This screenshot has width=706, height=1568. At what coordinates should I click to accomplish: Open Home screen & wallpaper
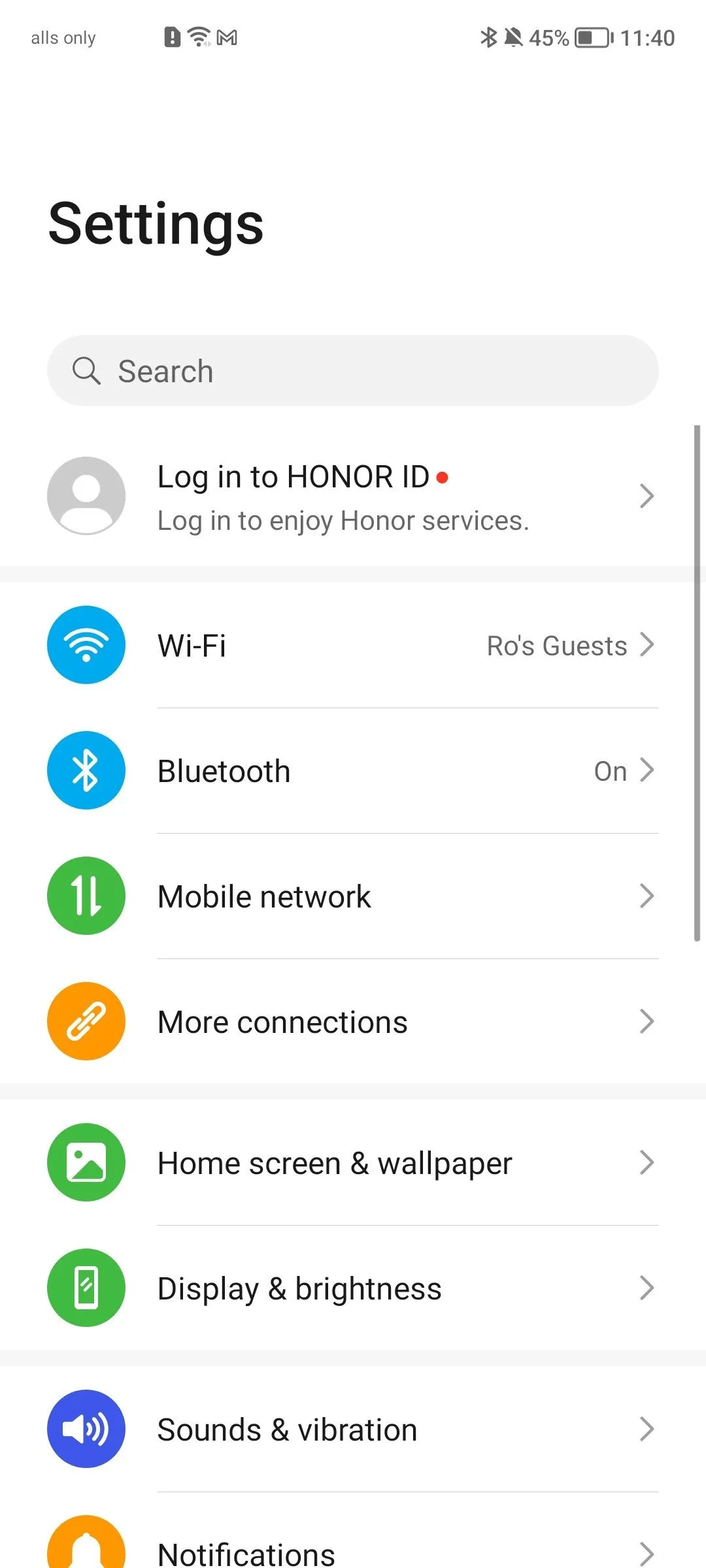click(353, 1163)
